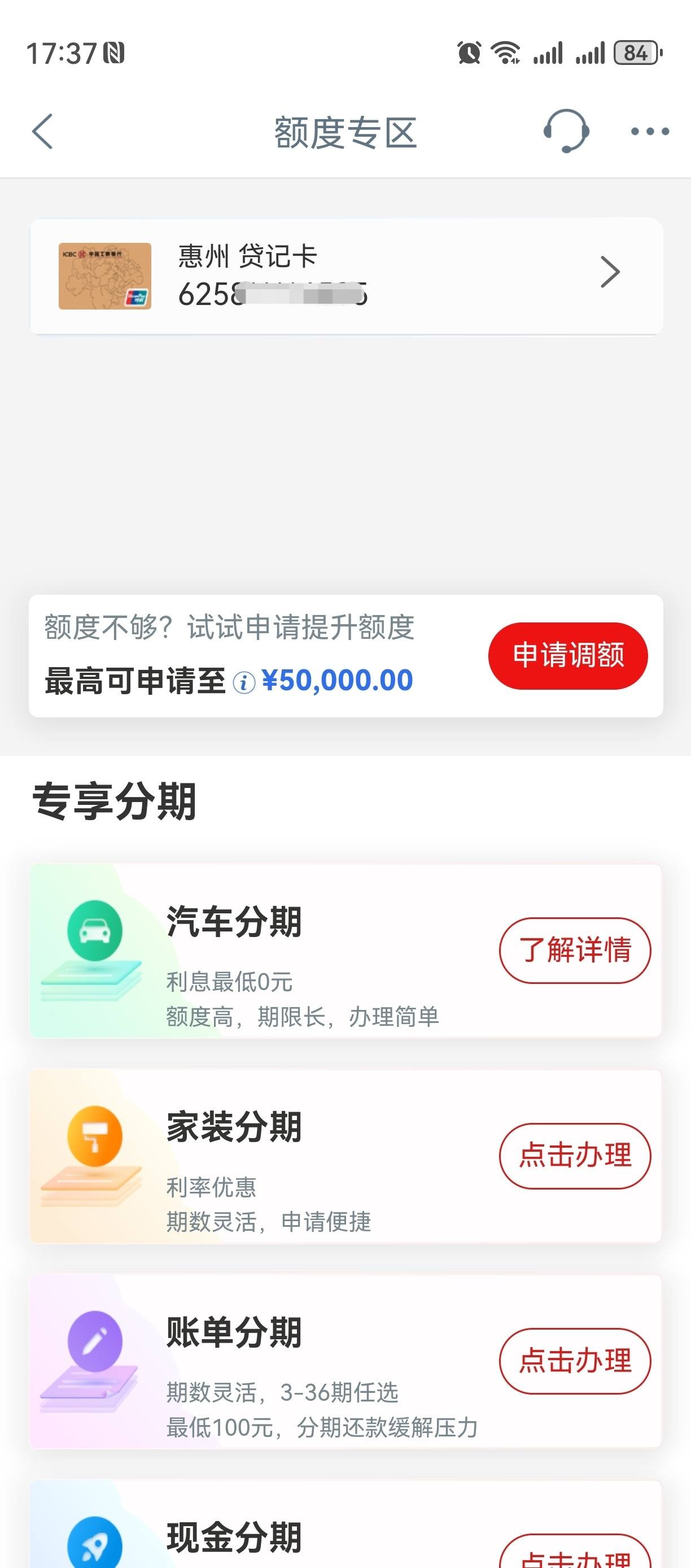Tap the 申请调额 button

pos(567,656)
